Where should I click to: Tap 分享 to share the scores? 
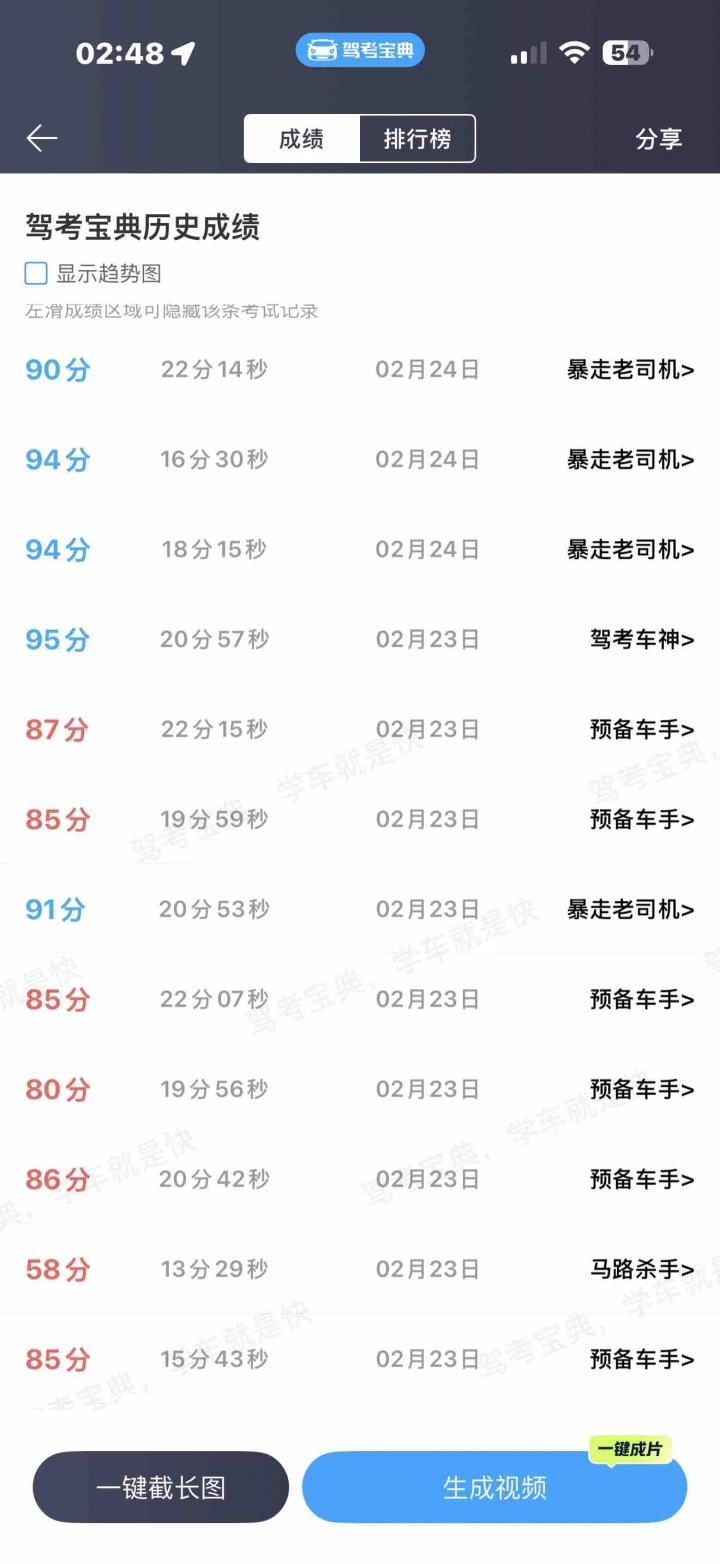(658, 139)
